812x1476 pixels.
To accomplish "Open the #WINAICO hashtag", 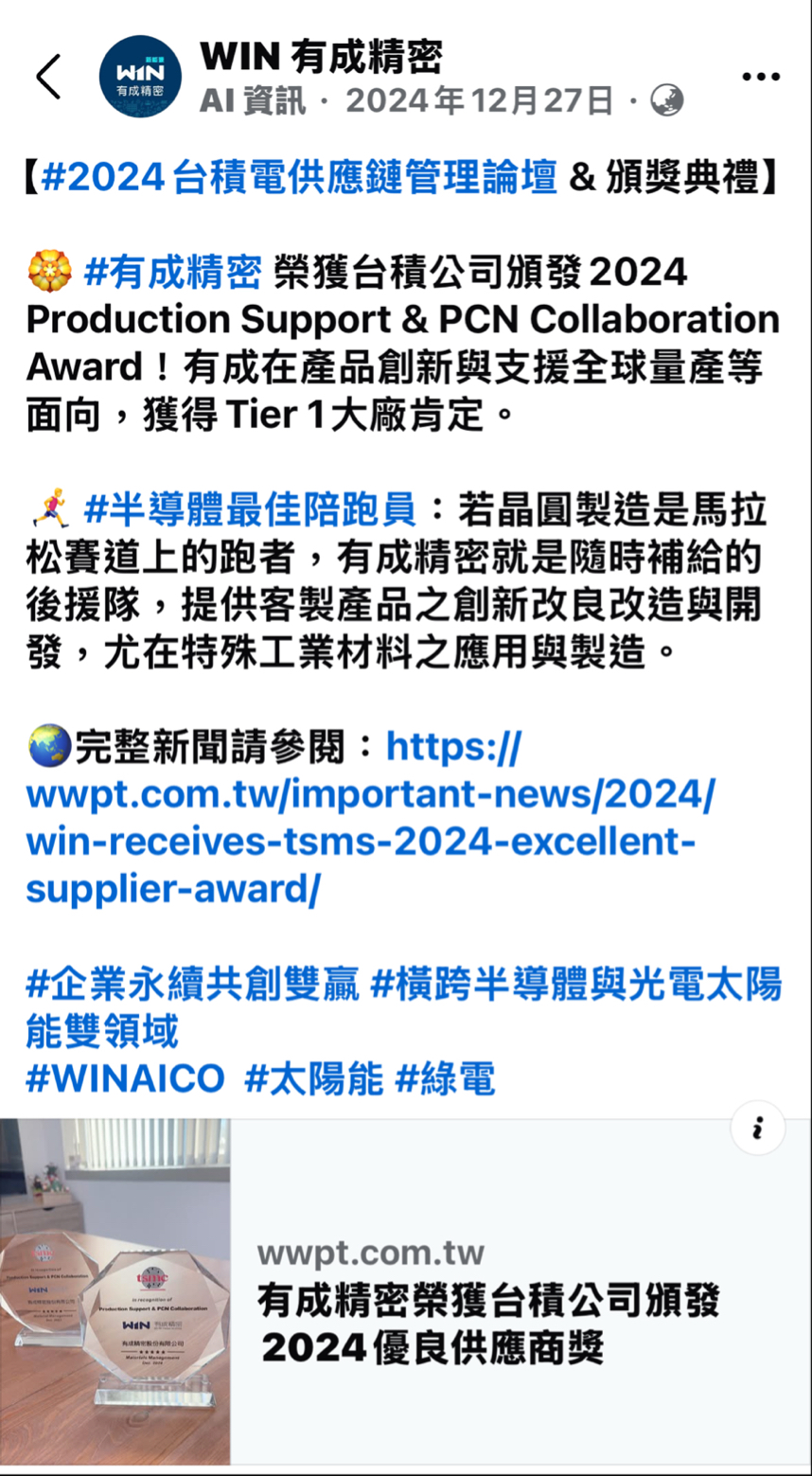I will [x=125, y=1078].
